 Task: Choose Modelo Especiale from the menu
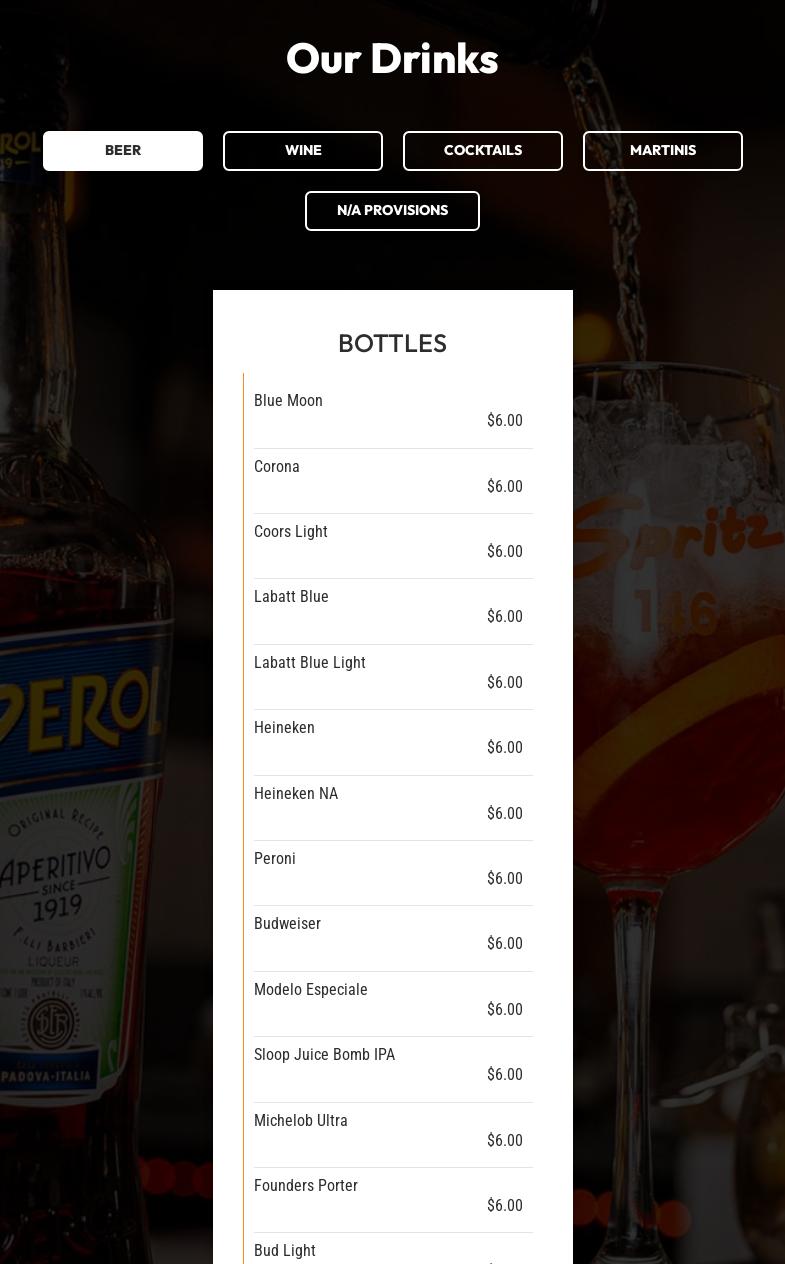(x=311, y=989)
